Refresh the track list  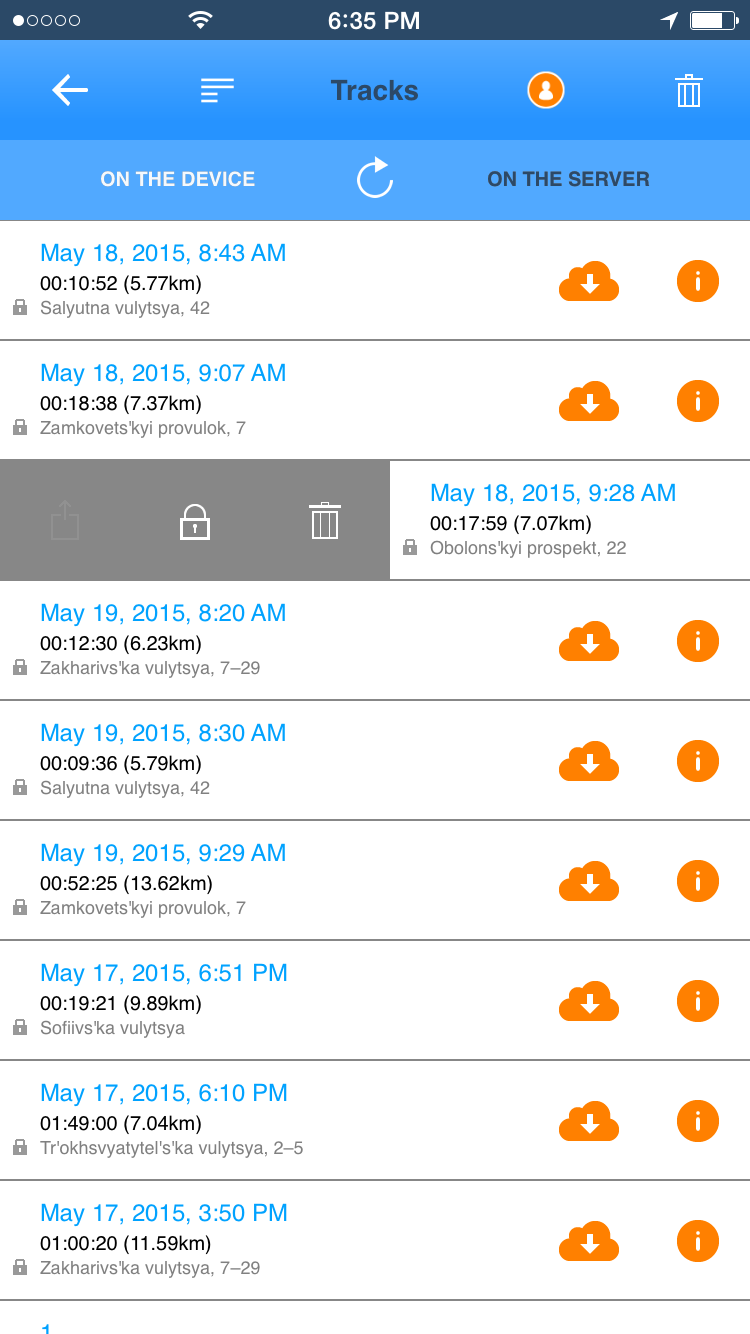click(375, 178)
